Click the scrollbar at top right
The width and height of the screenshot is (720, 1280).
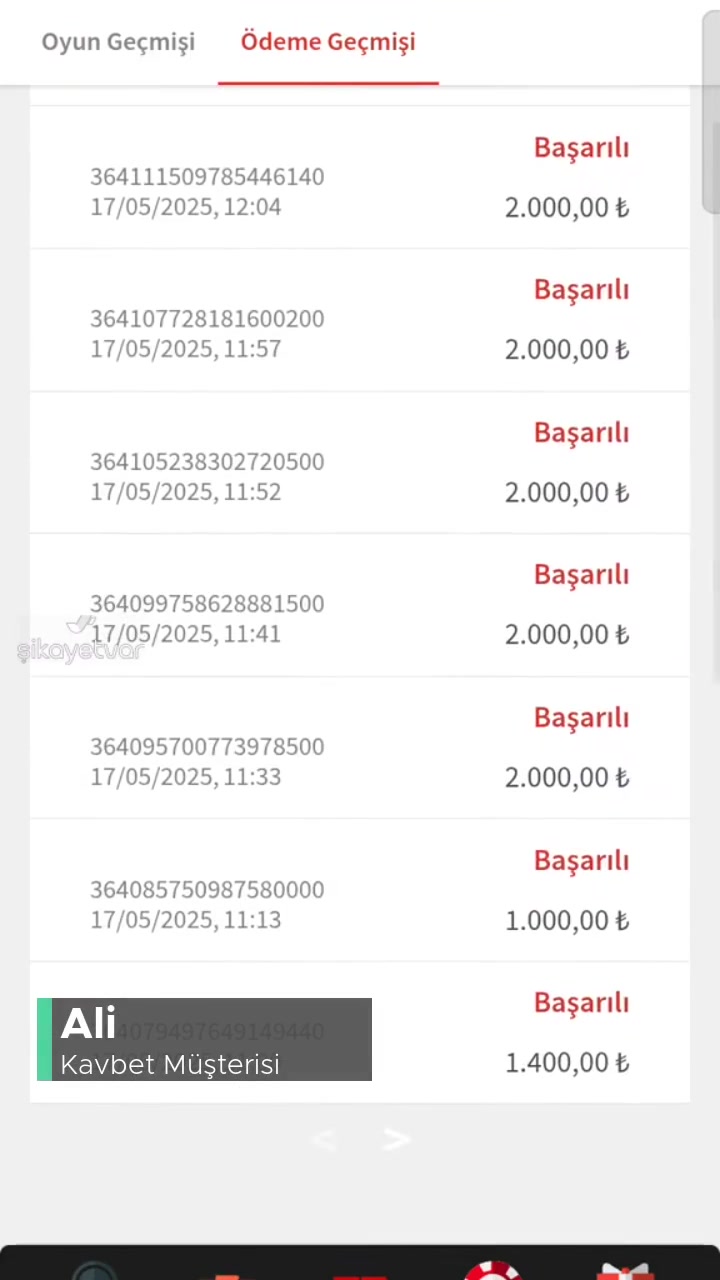pyautogui.click(x=712, y=150)
